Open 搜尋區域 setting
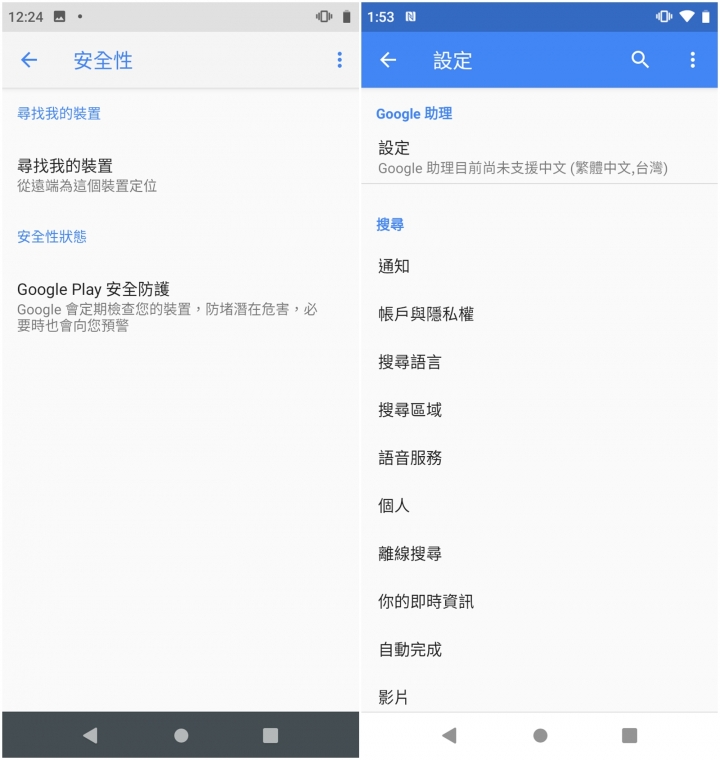This screenshot has width=720, height=760. coord(410,410)
